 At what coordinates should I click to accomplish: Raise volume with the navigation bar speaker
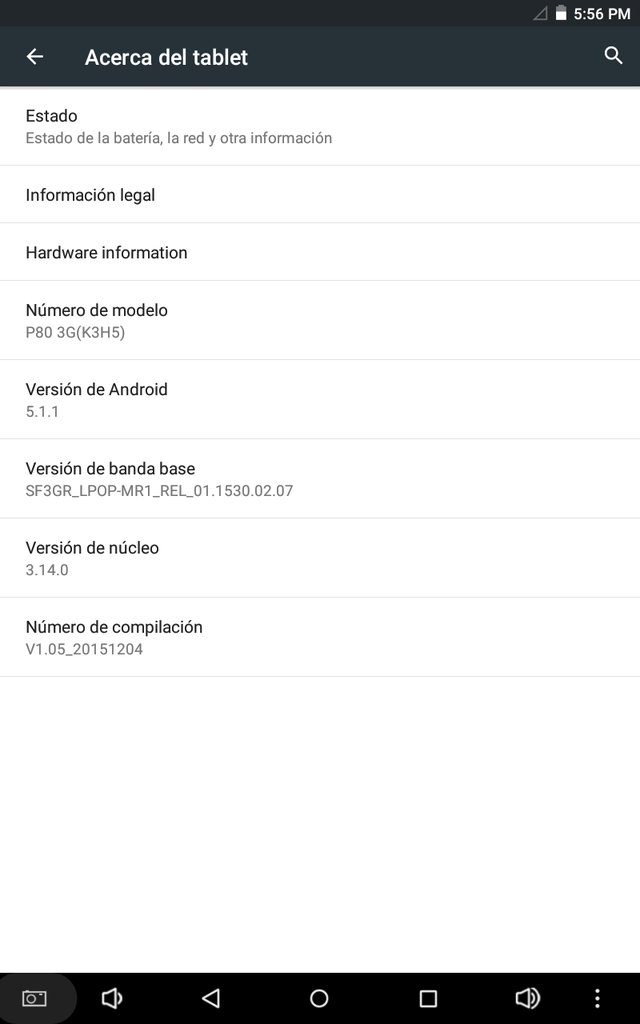[x=527, y=998]
